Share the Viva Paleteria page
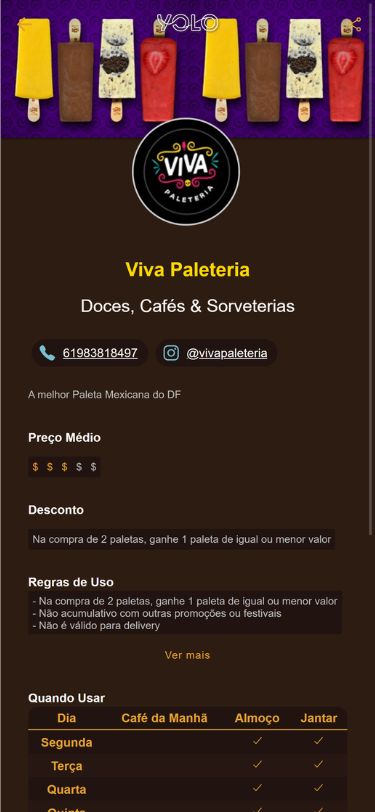This screenshot has height=812, width=375. click(356, 24)
